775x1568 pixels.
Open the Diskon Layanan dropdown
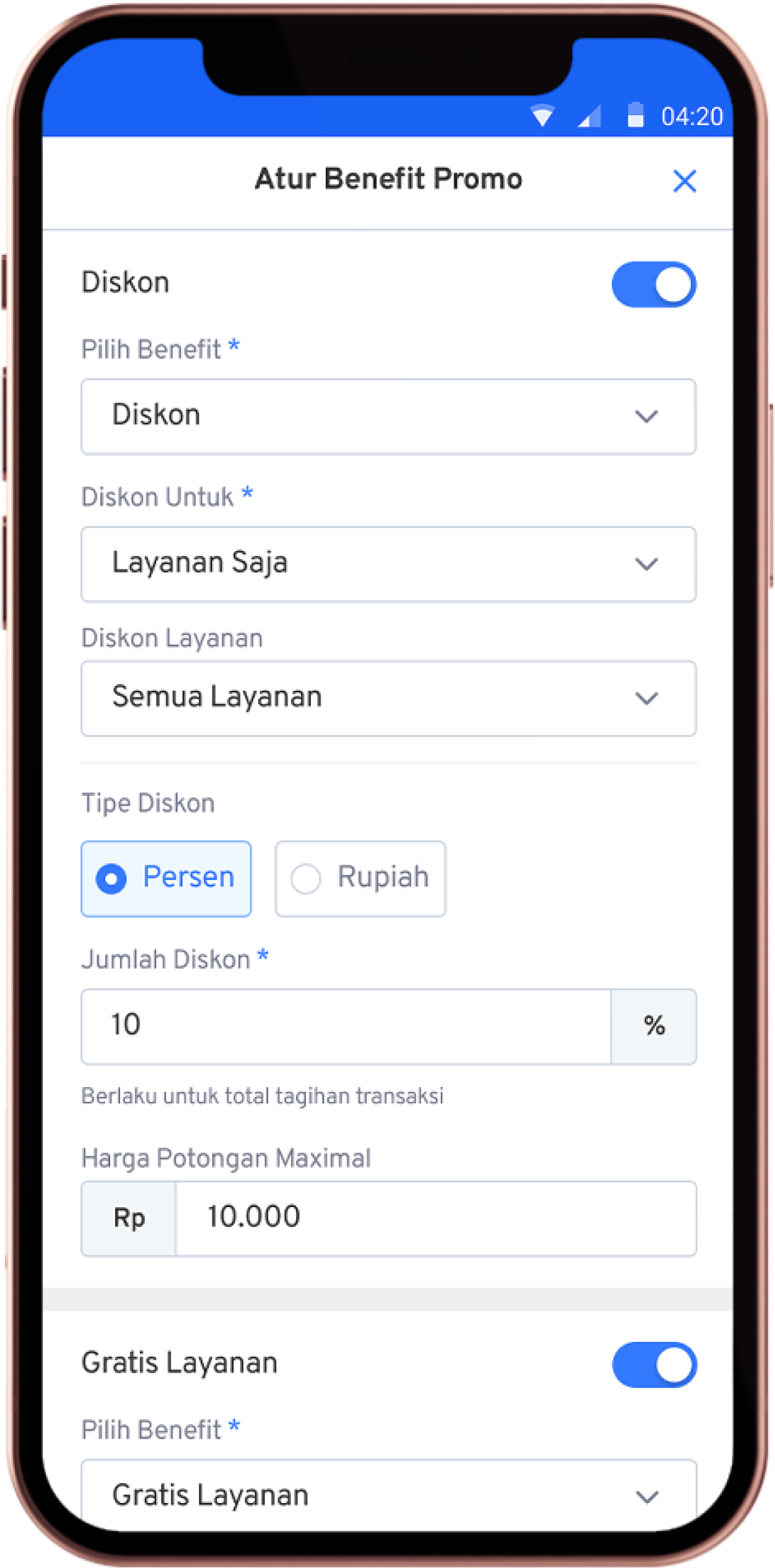pyautogui.click(x=388, y=698)
